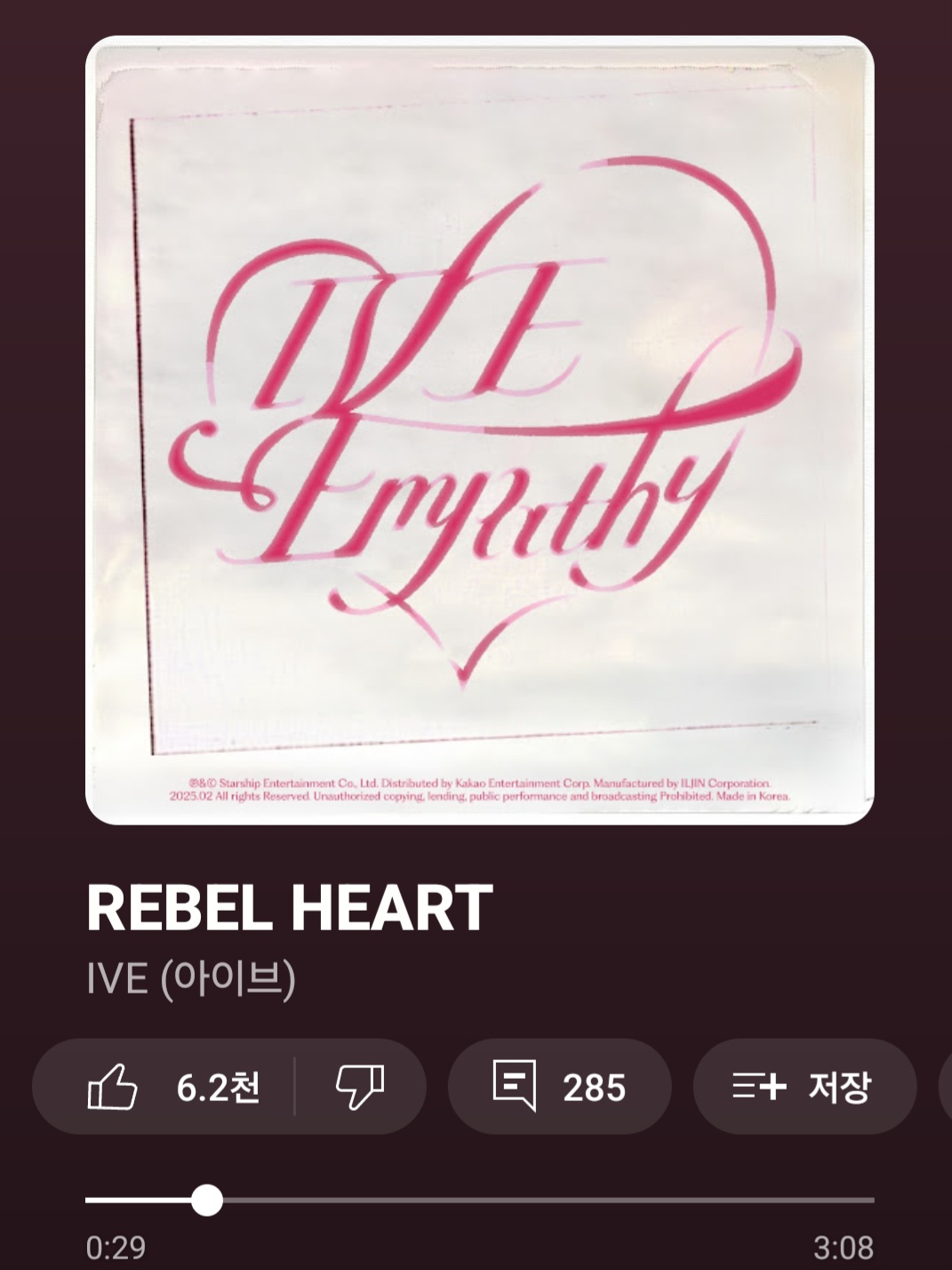This screenshot has height=1270, width=952.
Task: Tap the playback progress bar to seek
Action: 533,1201
